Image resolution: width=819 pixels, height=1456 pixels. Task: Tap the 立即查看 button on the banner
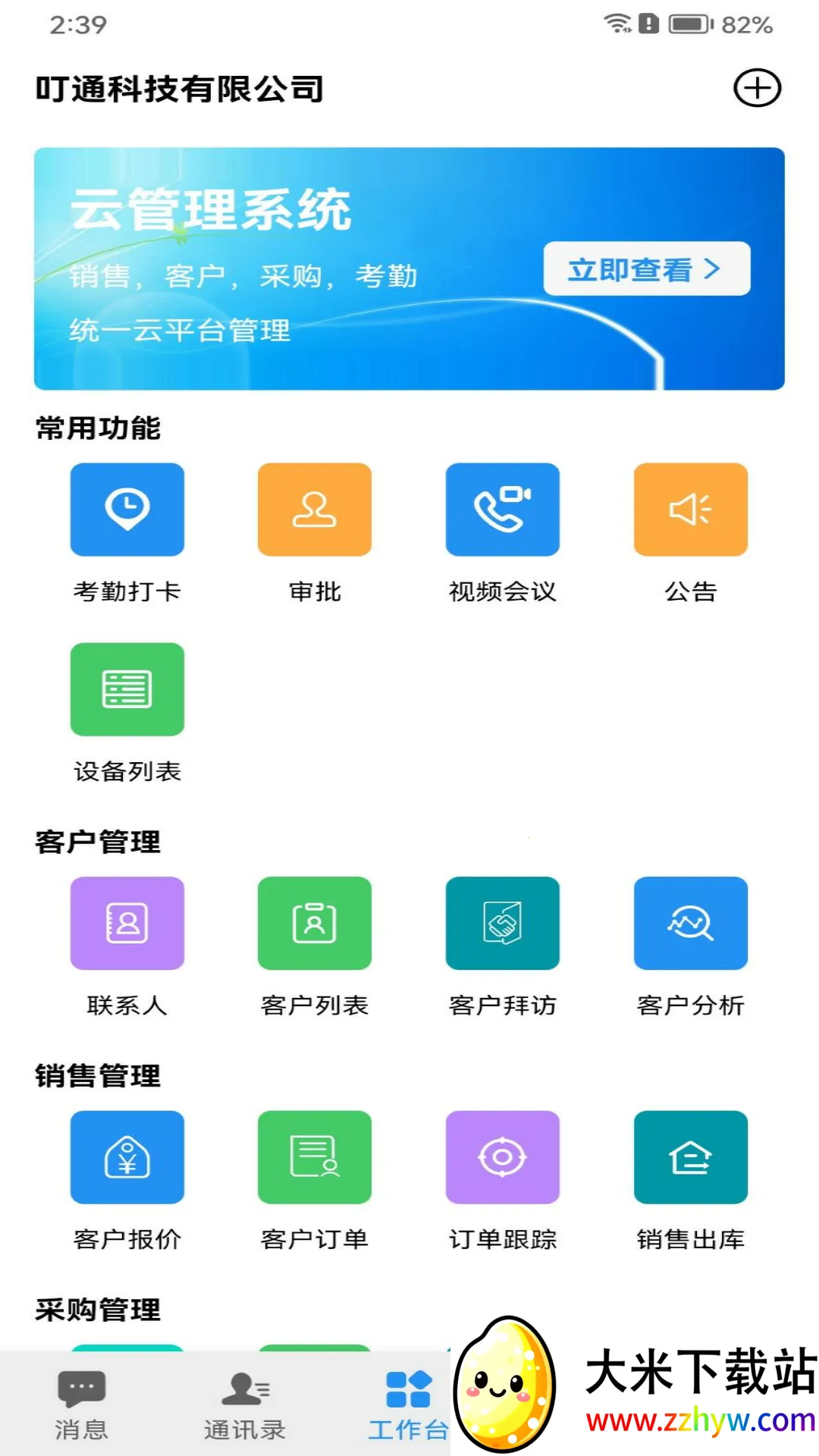point(646,269)
